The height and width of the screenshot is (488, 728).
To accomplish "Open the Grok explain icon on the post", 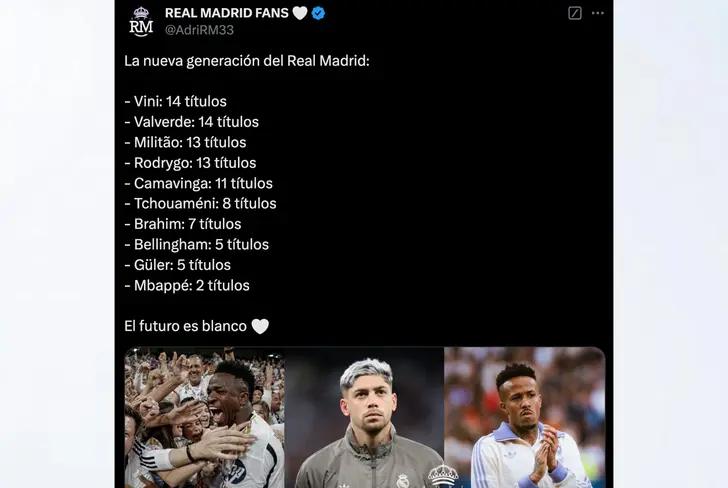I will click(x=575, y=13).
